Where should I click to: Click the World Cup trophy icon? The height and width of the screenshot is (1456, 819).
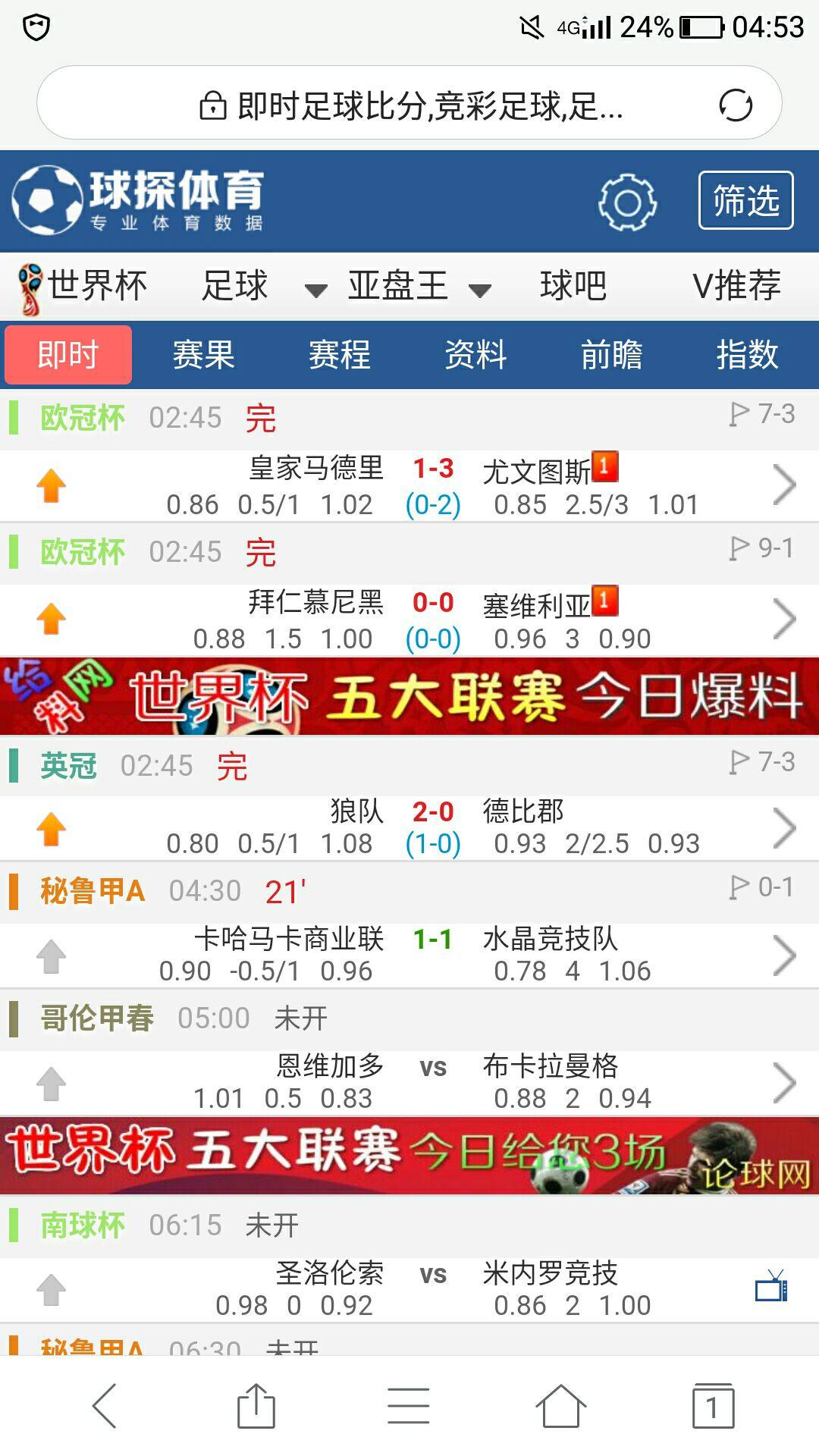[30, 286]
